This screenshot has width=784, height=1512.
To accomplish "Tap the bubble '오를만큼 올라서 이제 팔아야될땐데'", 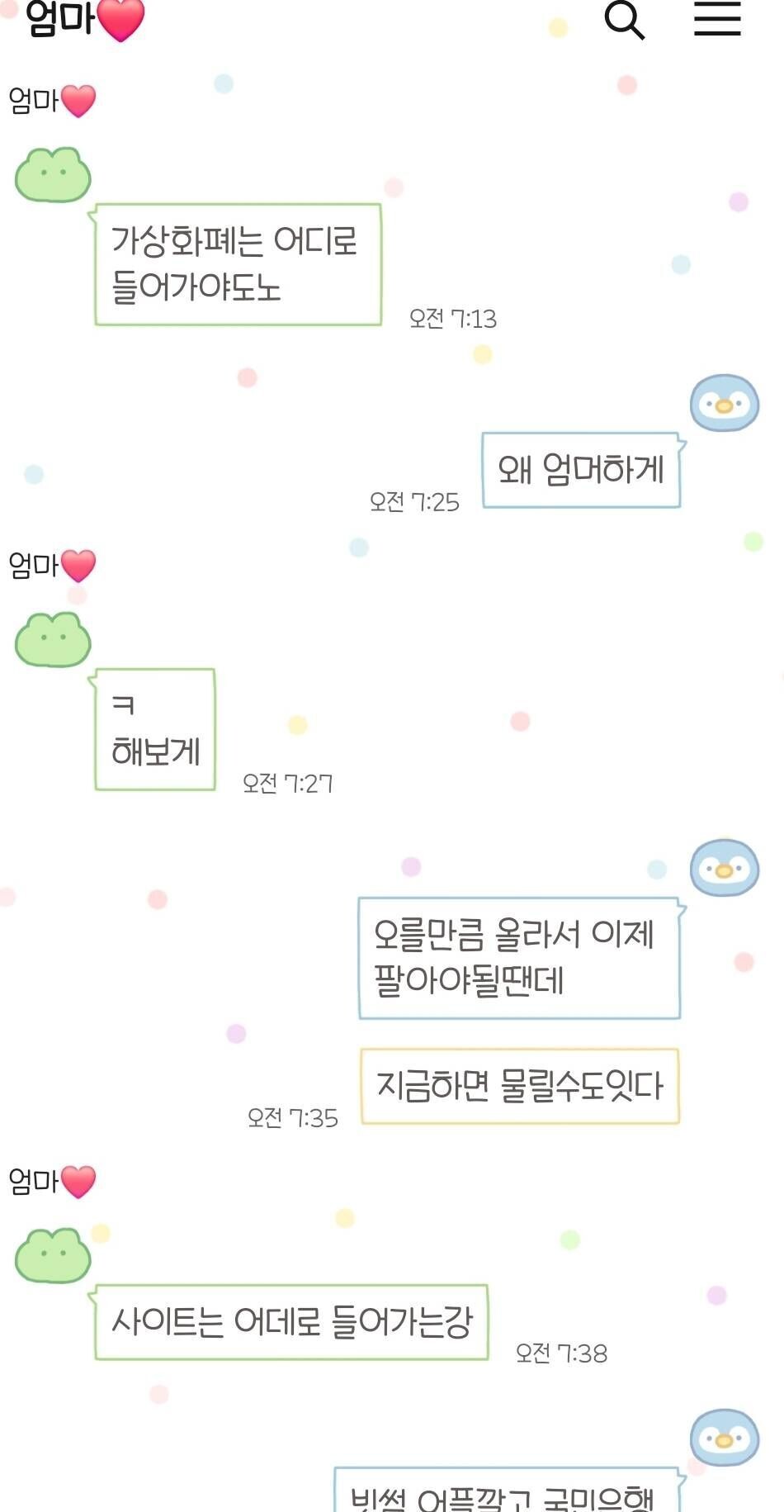I will click(x=520, y=956).
